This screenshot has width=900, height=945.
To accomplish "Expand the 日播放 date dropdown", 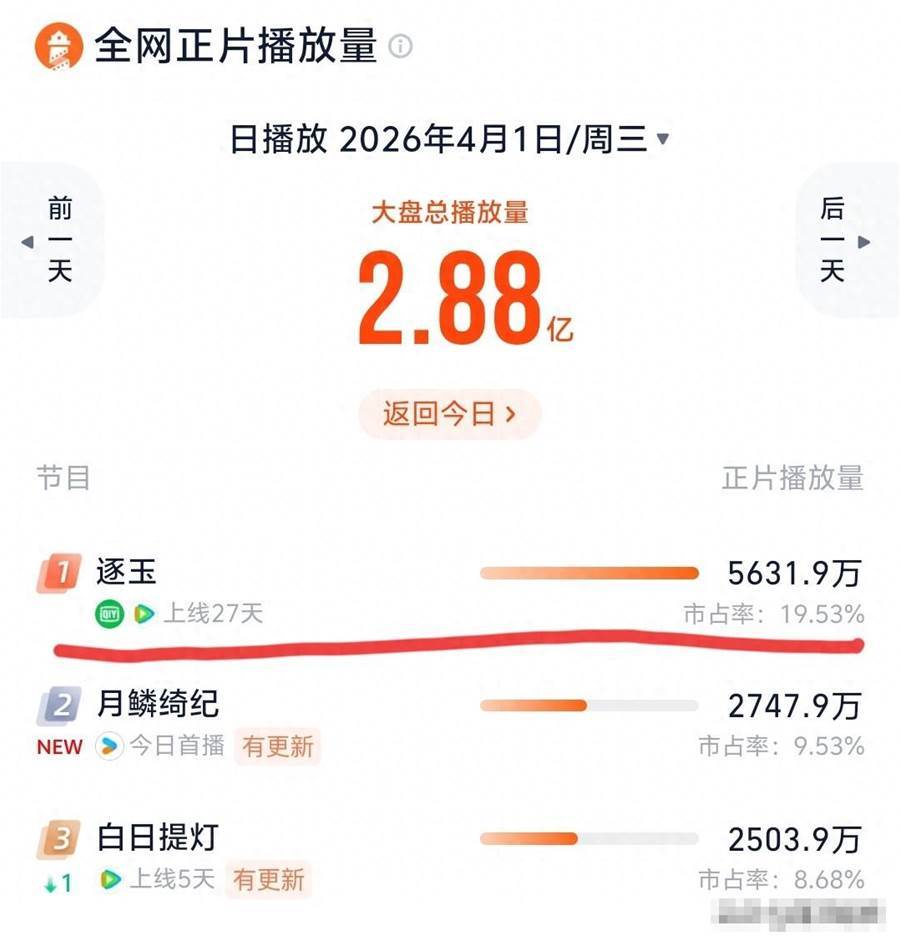I will [x=662, y=140].
